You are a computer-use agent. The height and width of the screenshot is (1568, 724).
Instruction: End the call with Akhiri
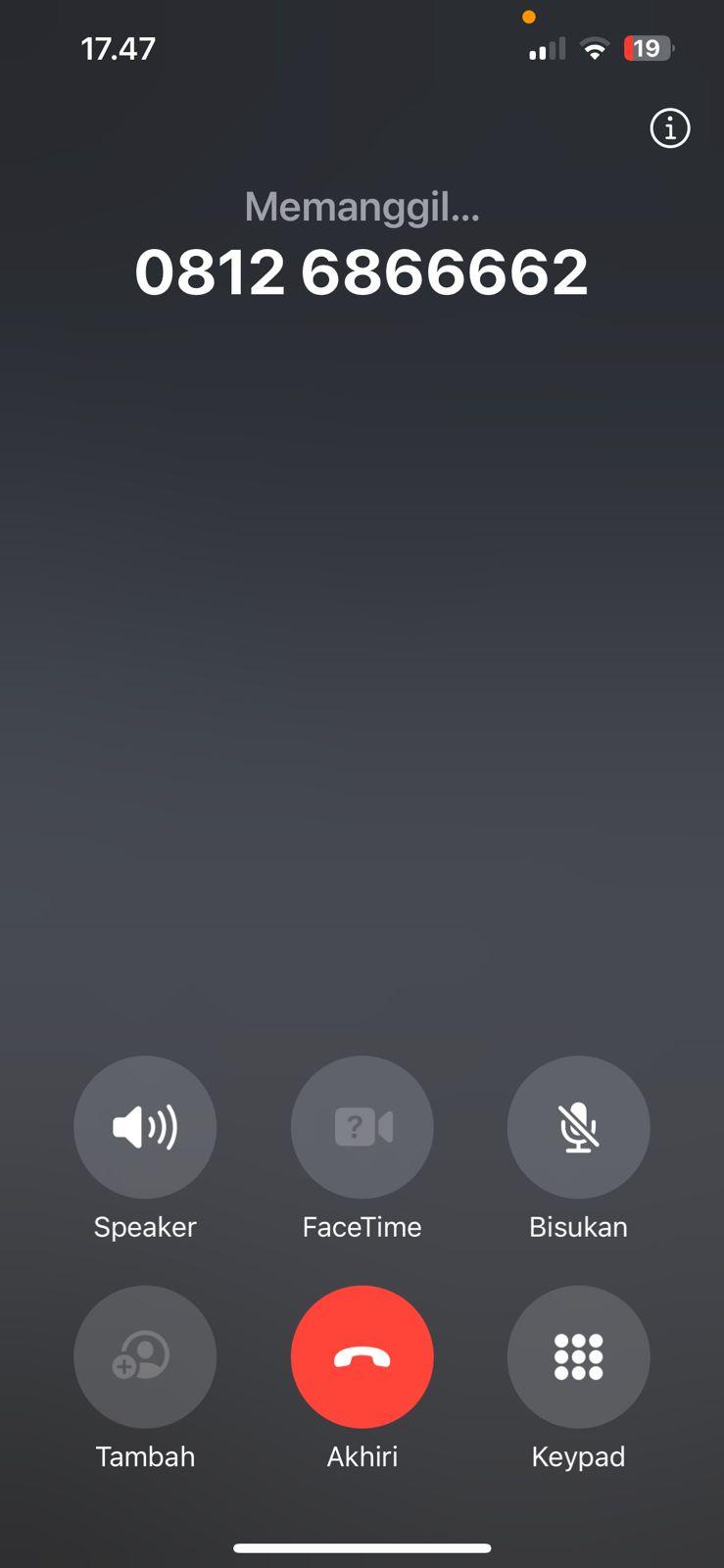coord(362,1356)
